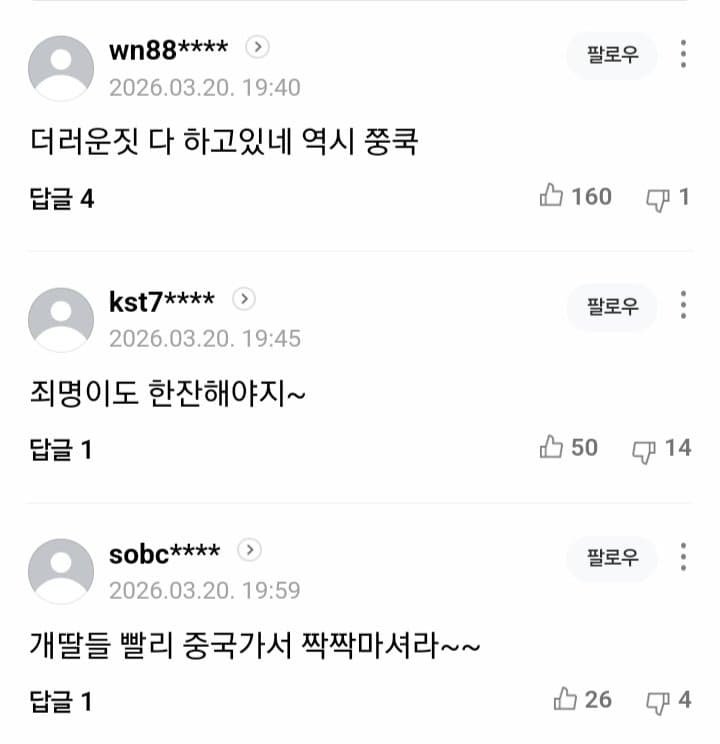Screen dimensions: 720x744
Task: View the 1 reply on sobc**** comment
Action: click(62, 701)
